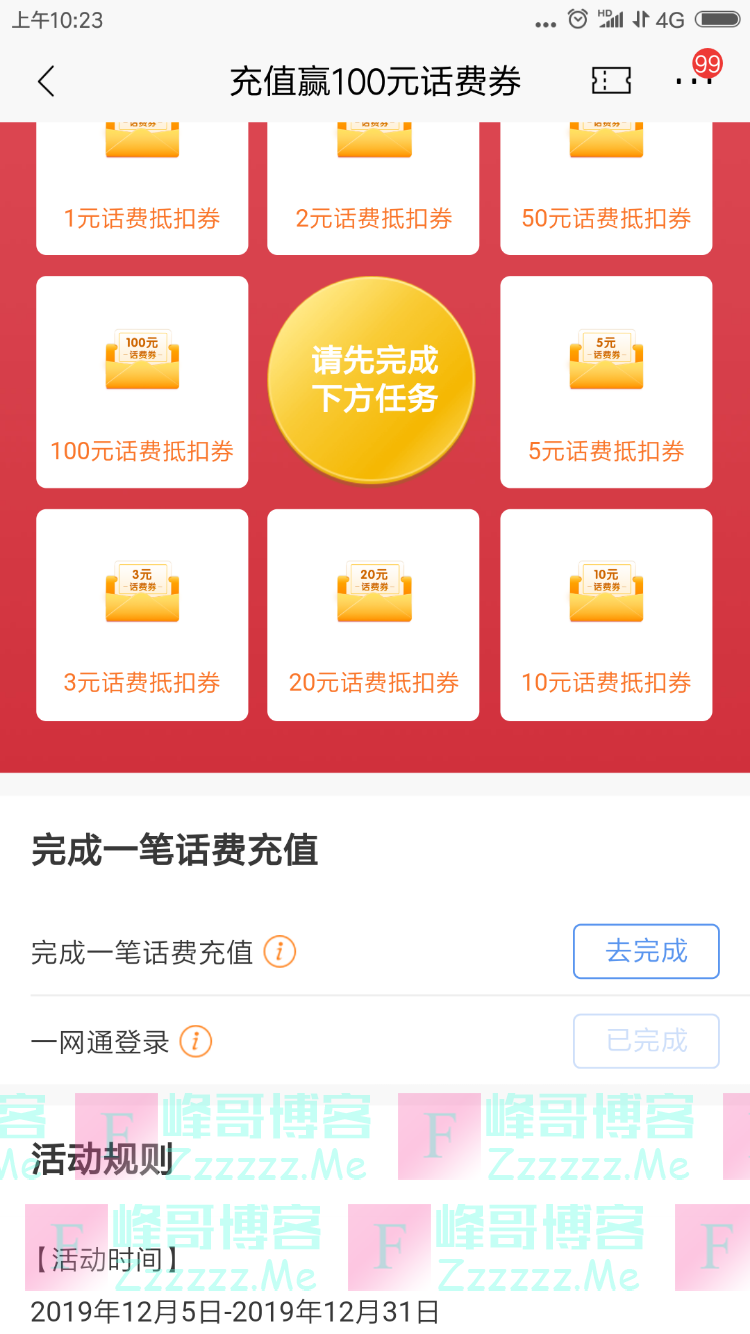
Task: Tap the battery indicator in status bar
Action: [718, 17]
